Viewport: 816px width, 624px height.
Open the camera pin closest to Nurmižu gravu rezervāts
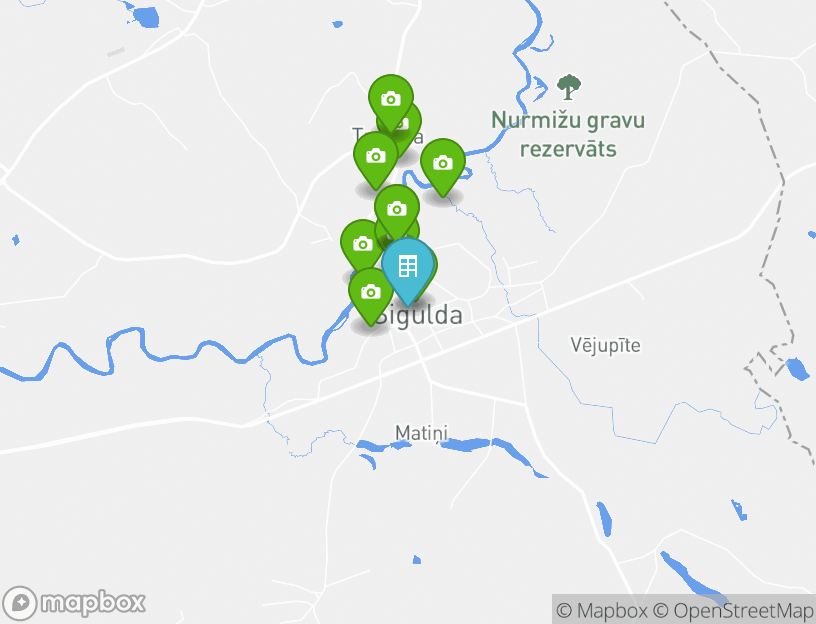[442, 163]
